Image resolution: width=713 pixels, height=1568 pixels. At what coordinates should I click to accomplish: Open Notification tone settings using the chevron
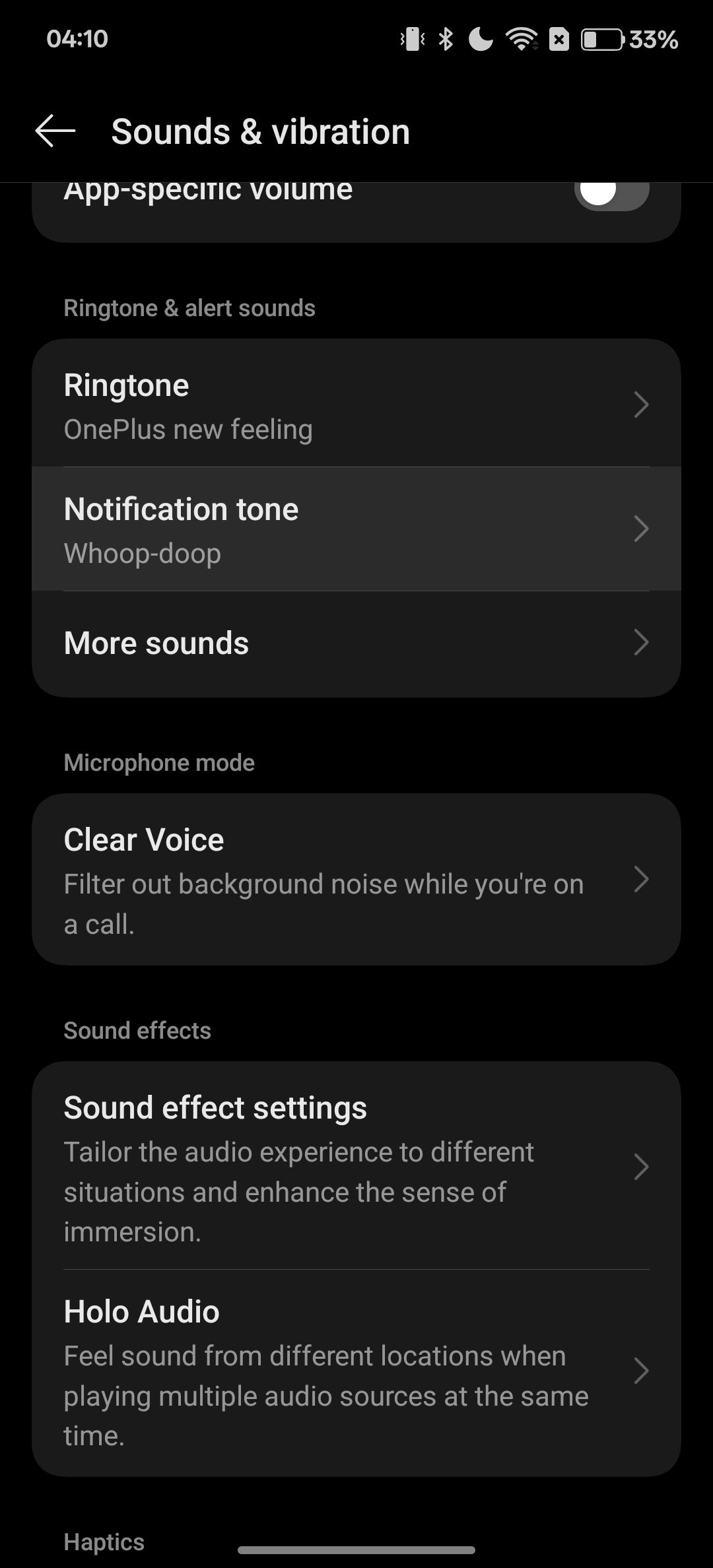coord(641,529)
